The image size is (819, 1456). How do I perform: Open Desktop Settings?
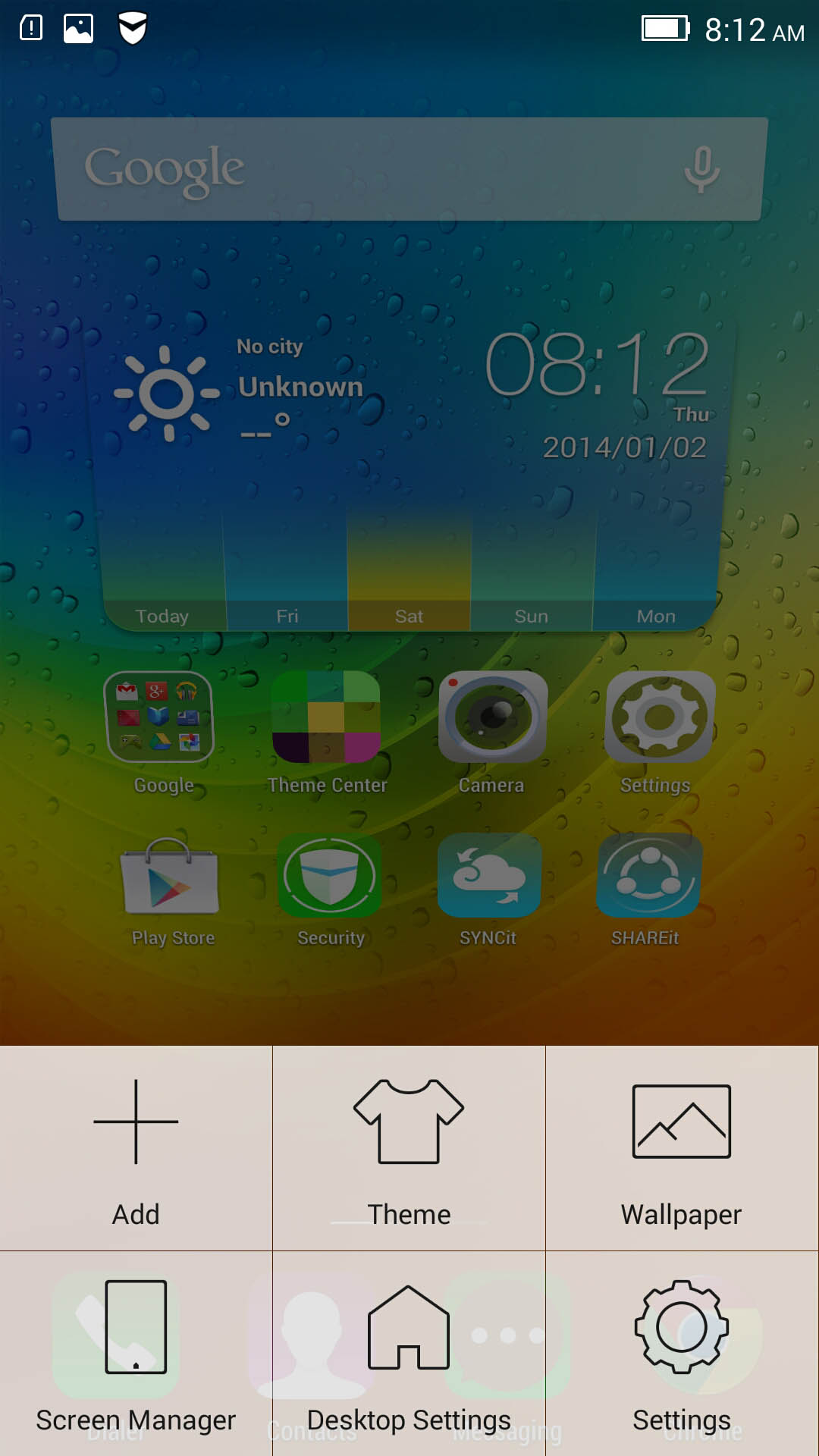pyautogui.click(x=409, y=1354)
